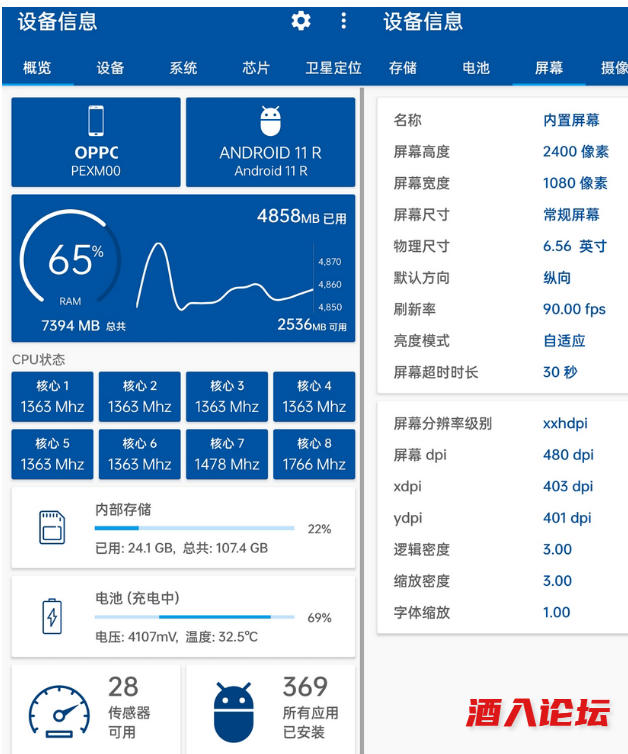Image resolution: width=628 pixels, height=754 pixels.
Task: Open the OPPO PEXM00 device card
Action: point(96,142)
